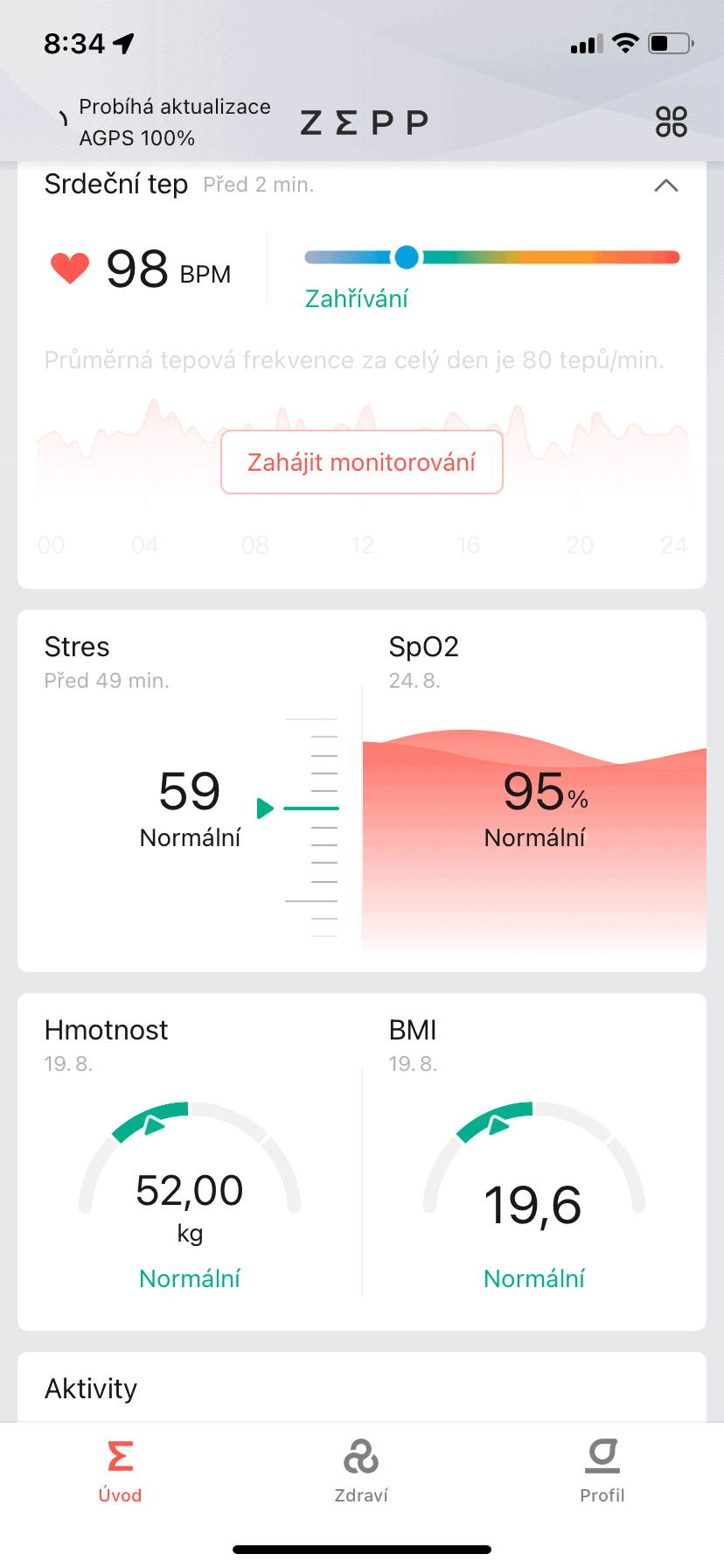Switch to the Zdraví tab
The height and width of the screenshot is (1568, 724).
click(x=361, y=1472)
